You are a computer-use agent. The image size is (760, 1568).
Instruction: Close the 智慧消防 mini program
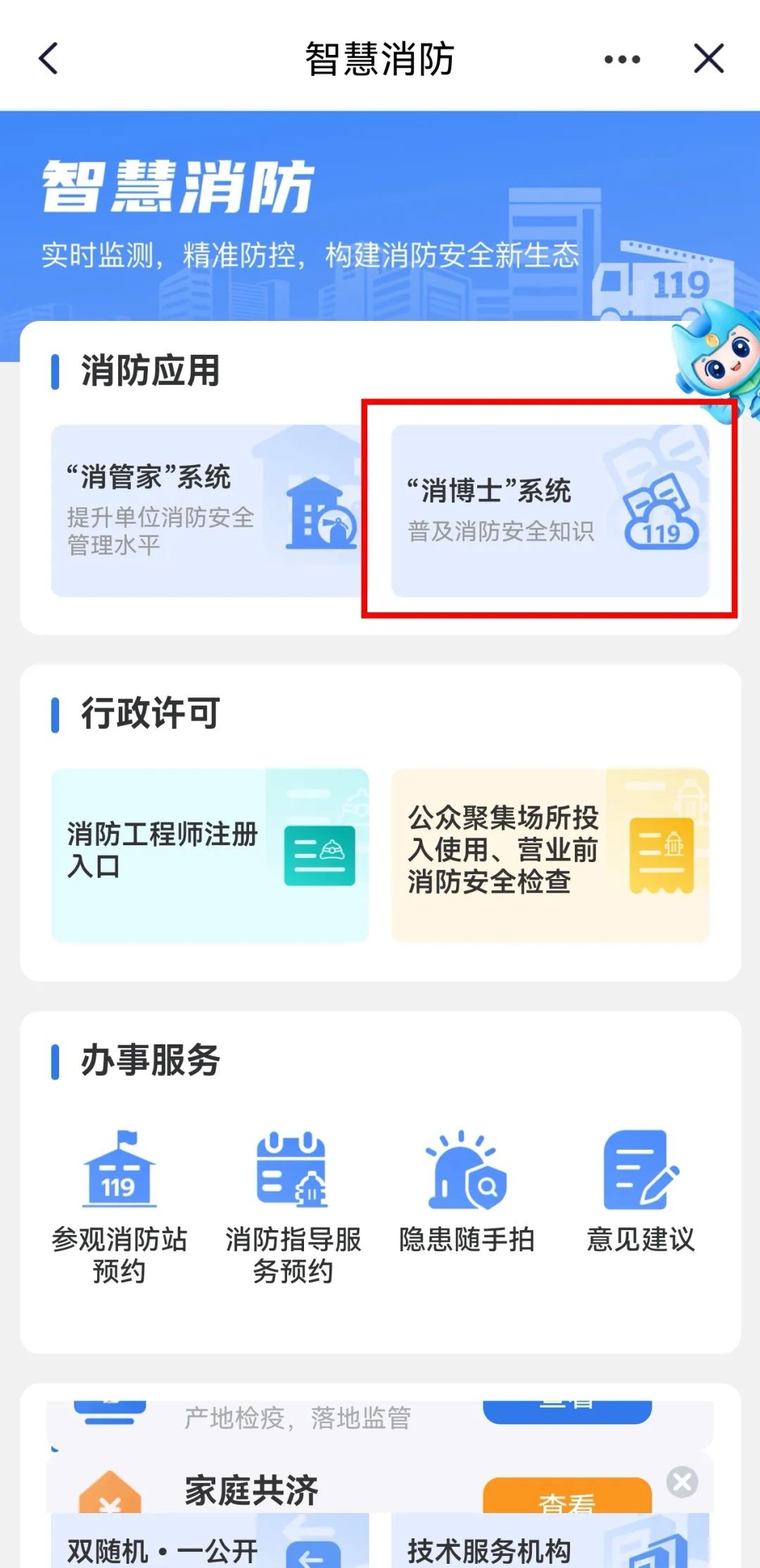pos(708,58)
